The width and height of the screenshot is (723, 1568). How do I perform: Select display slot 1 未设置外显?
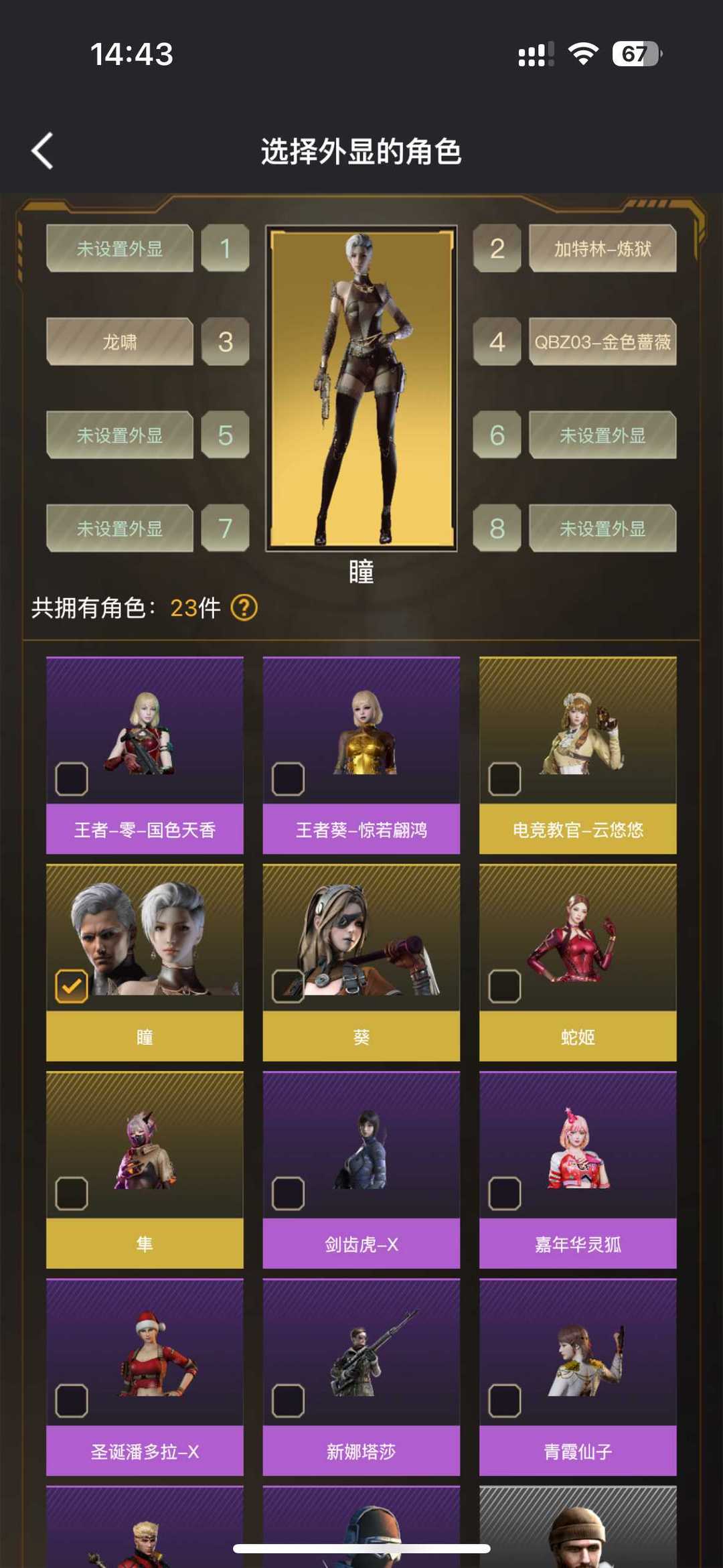coord(120,248)
